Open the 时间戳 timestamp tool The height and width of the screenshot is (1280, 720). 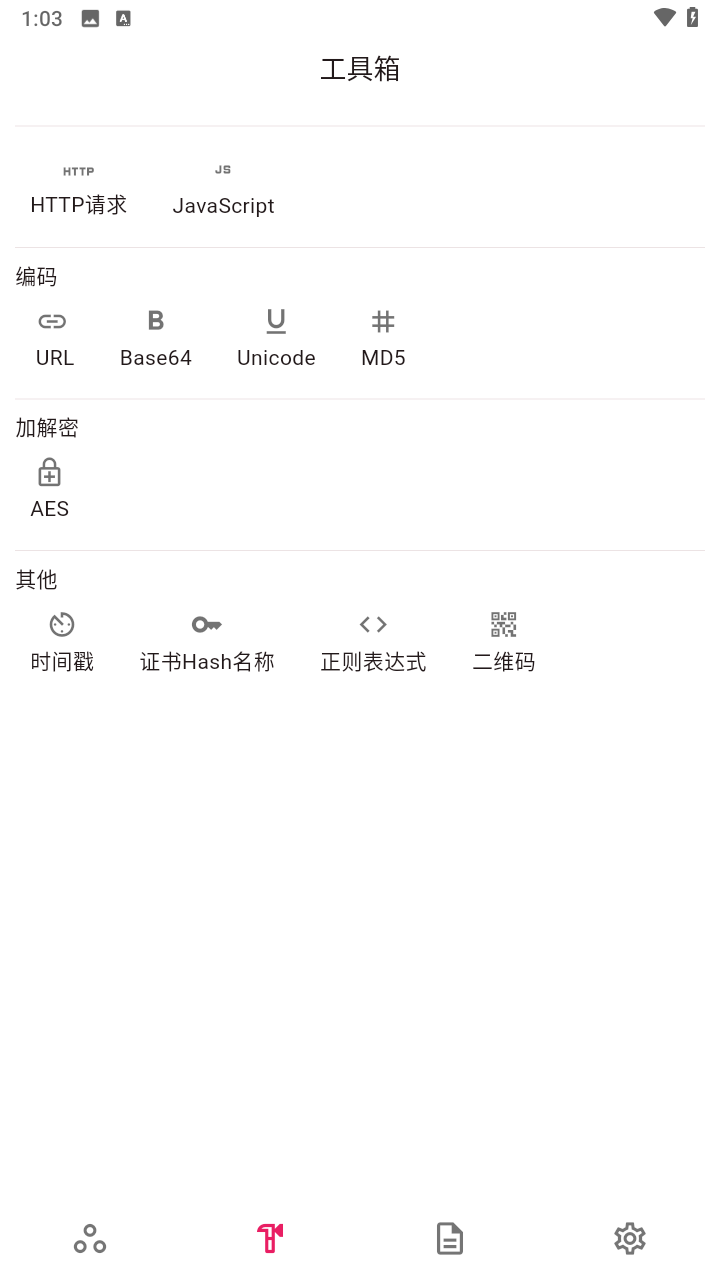62,642
